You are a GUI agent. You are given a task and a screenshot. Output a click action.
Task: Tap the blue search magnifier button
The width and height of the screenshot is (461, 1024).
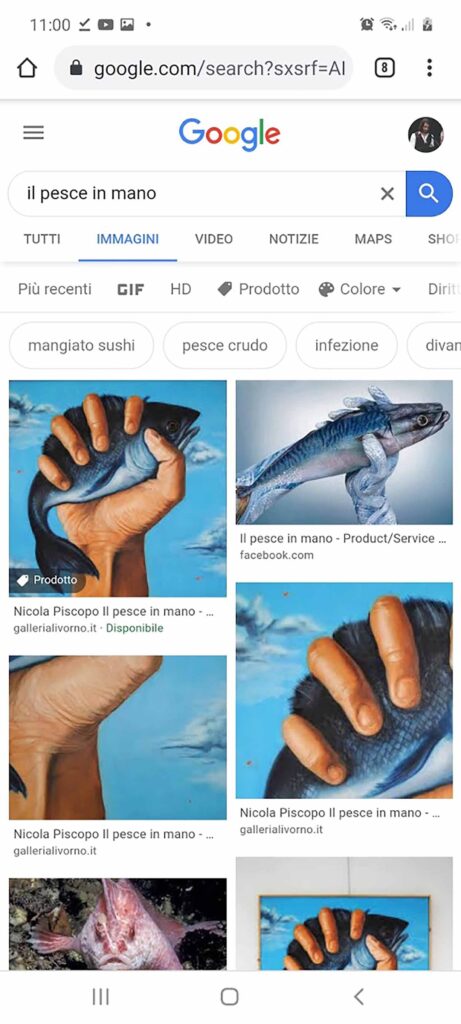428,193
